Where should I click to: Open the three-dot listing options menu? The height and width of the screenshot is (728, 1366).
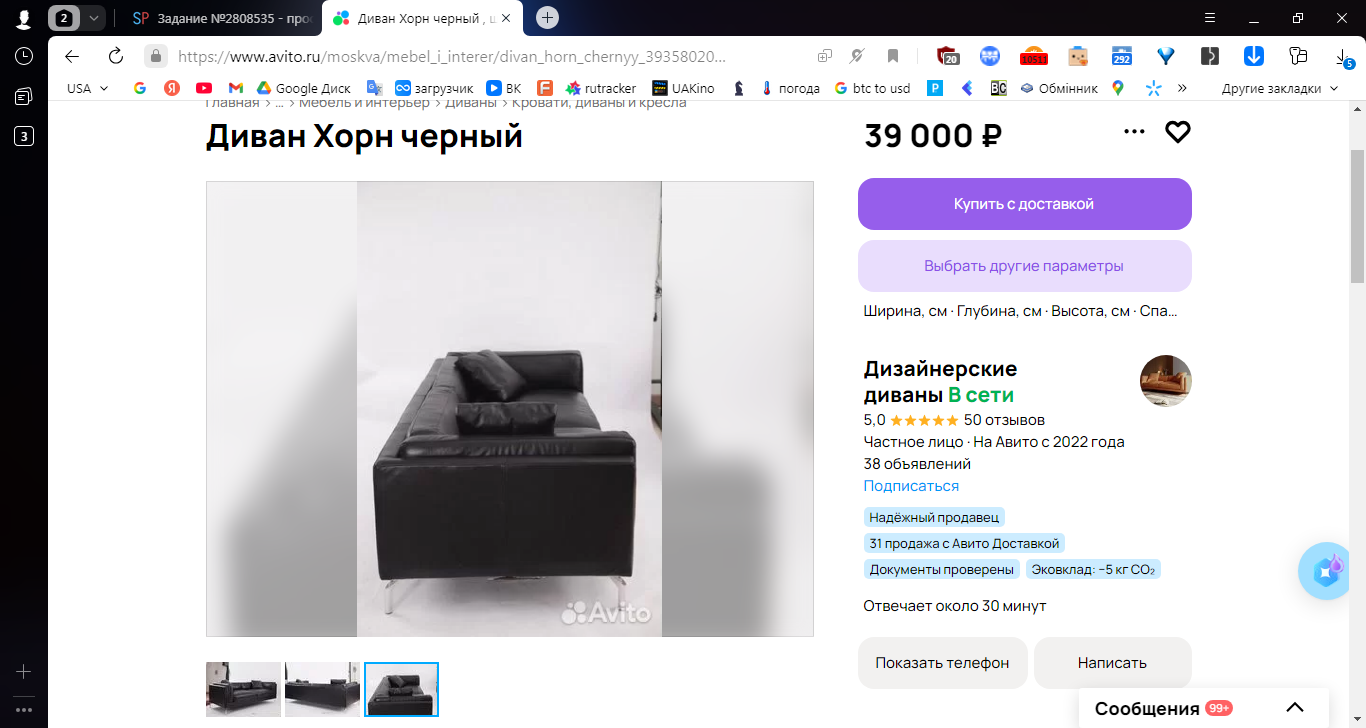1134,132
